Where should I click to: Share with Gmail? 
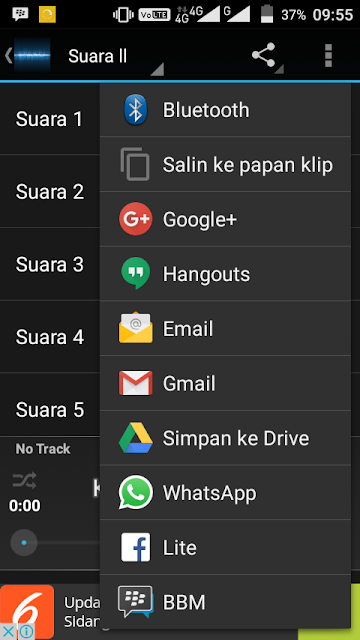pyautogui.click(x=225, y=383)
